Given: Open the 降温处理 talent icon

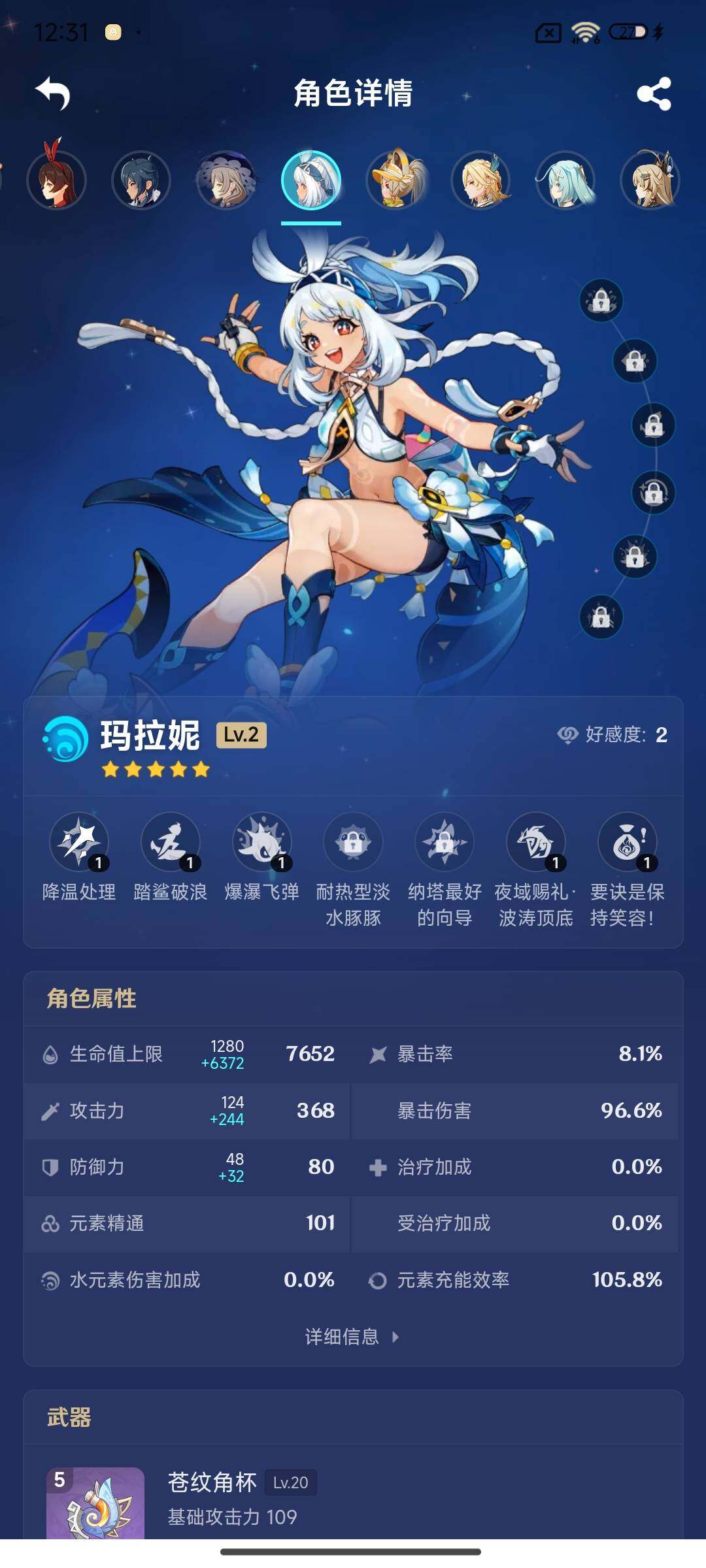Looking at the screenshot, I should [x=79, y=842].
